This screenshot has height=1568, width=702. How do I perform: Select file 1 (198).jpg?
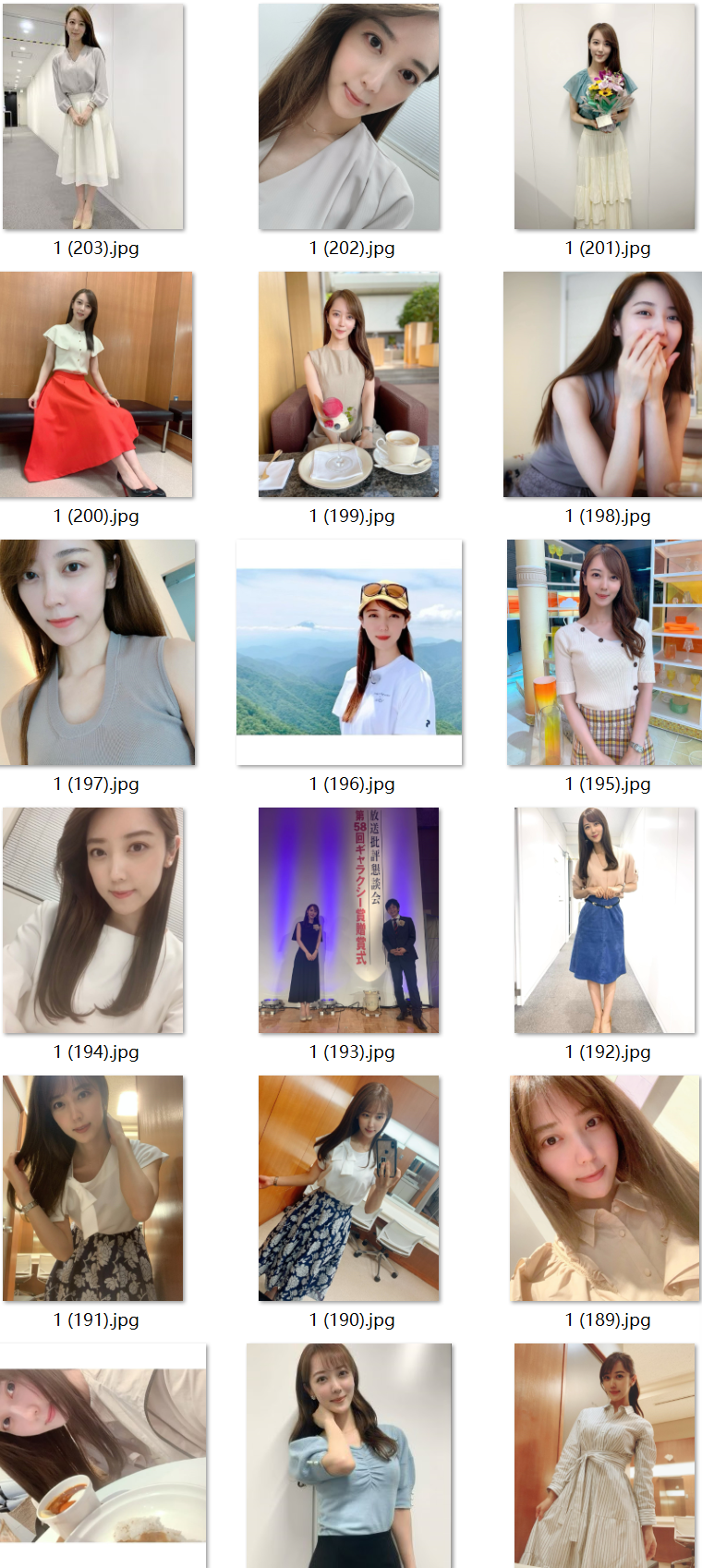click(x=602, y=384)
